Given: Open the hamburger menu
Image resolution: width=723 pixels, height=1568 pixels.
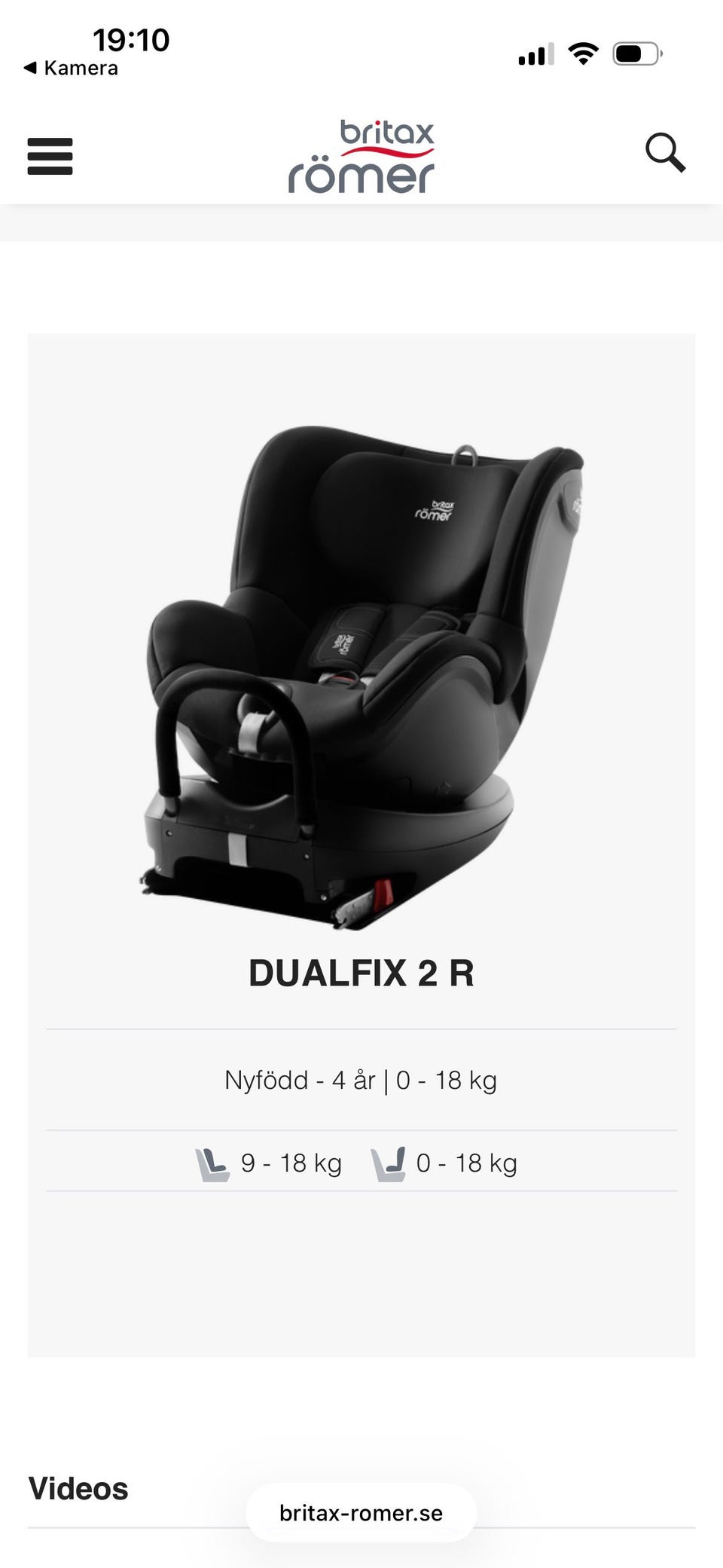Looking at the screenshot, I should coord(50,156).
